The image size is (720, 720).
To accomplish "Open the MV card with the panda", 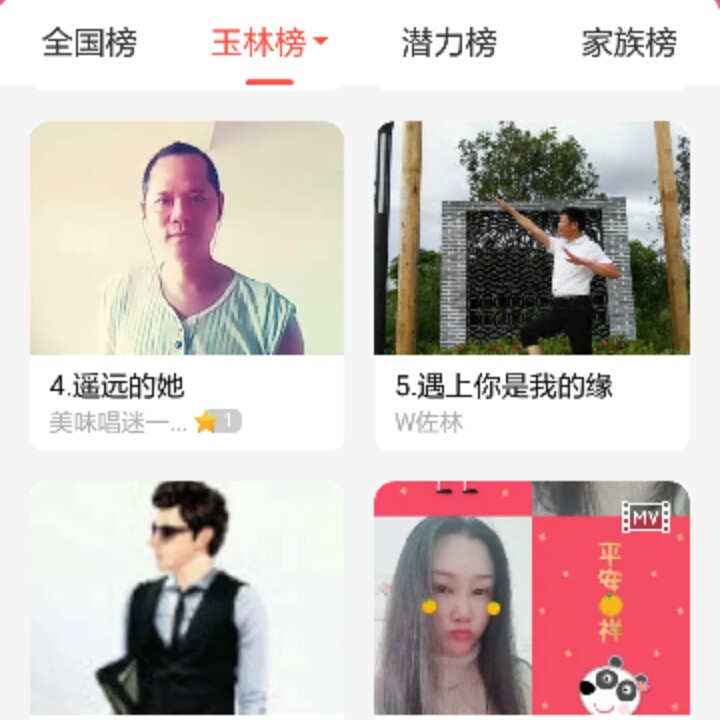I will tap(531, 598).
